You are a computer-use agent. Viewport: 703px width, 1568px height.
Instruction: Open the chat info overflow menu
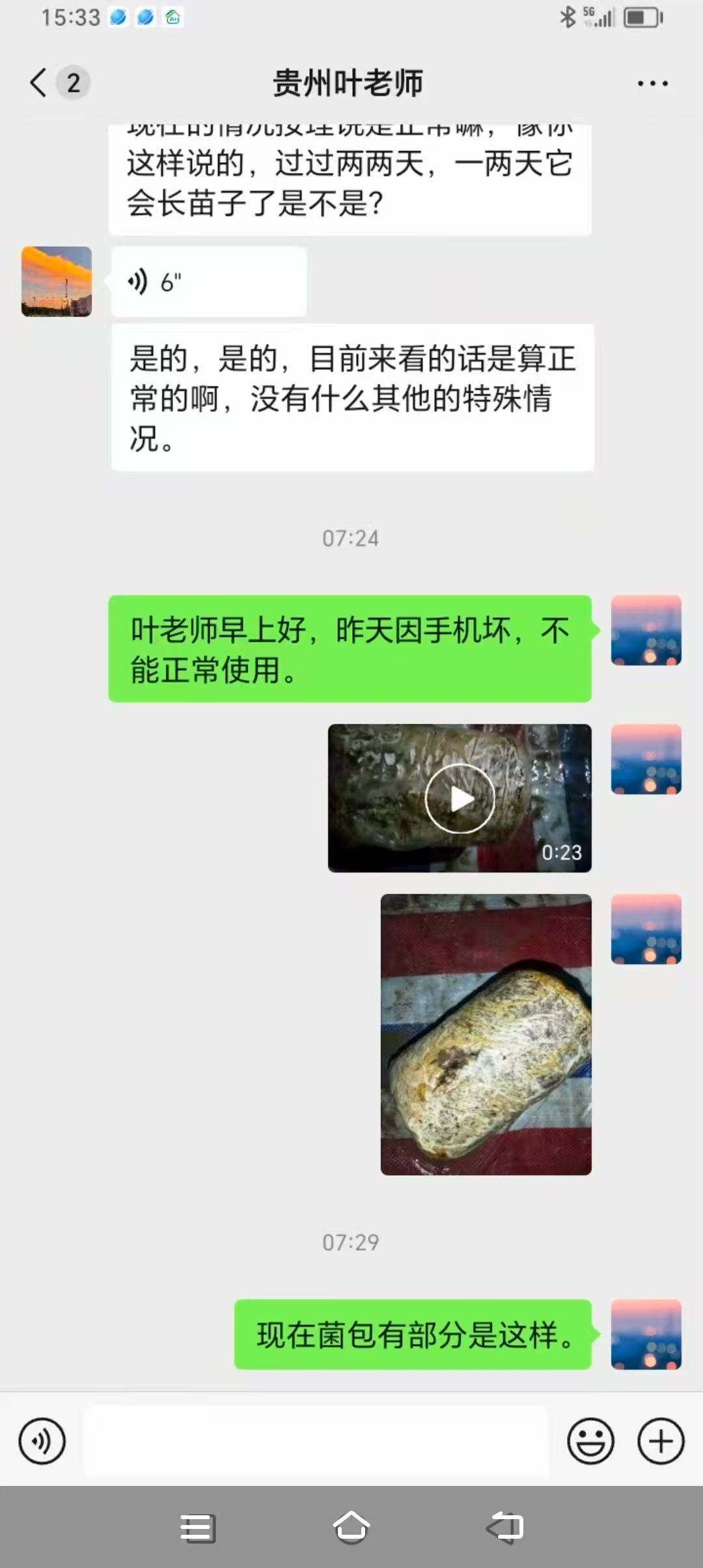652,83
